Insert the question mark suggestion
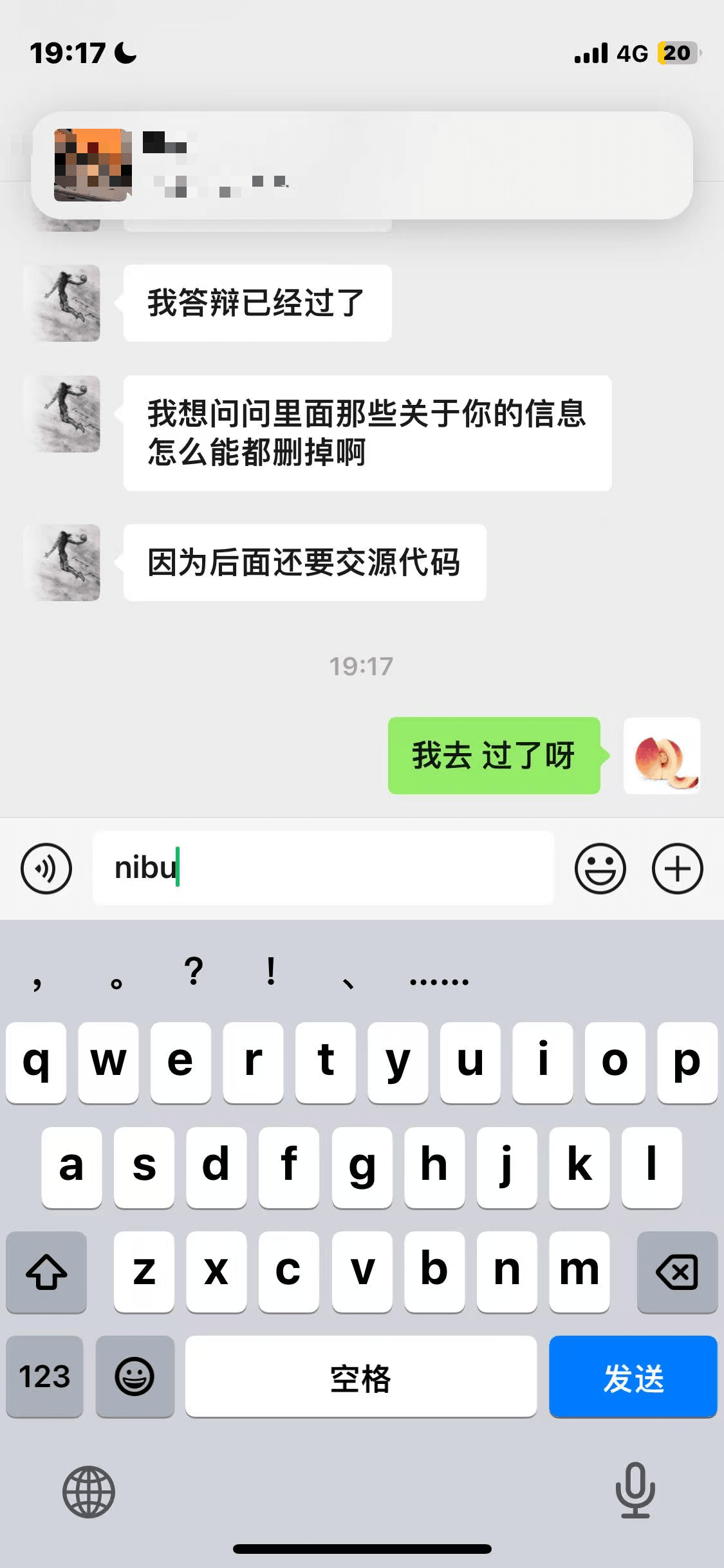 click(x=193, y=971)
